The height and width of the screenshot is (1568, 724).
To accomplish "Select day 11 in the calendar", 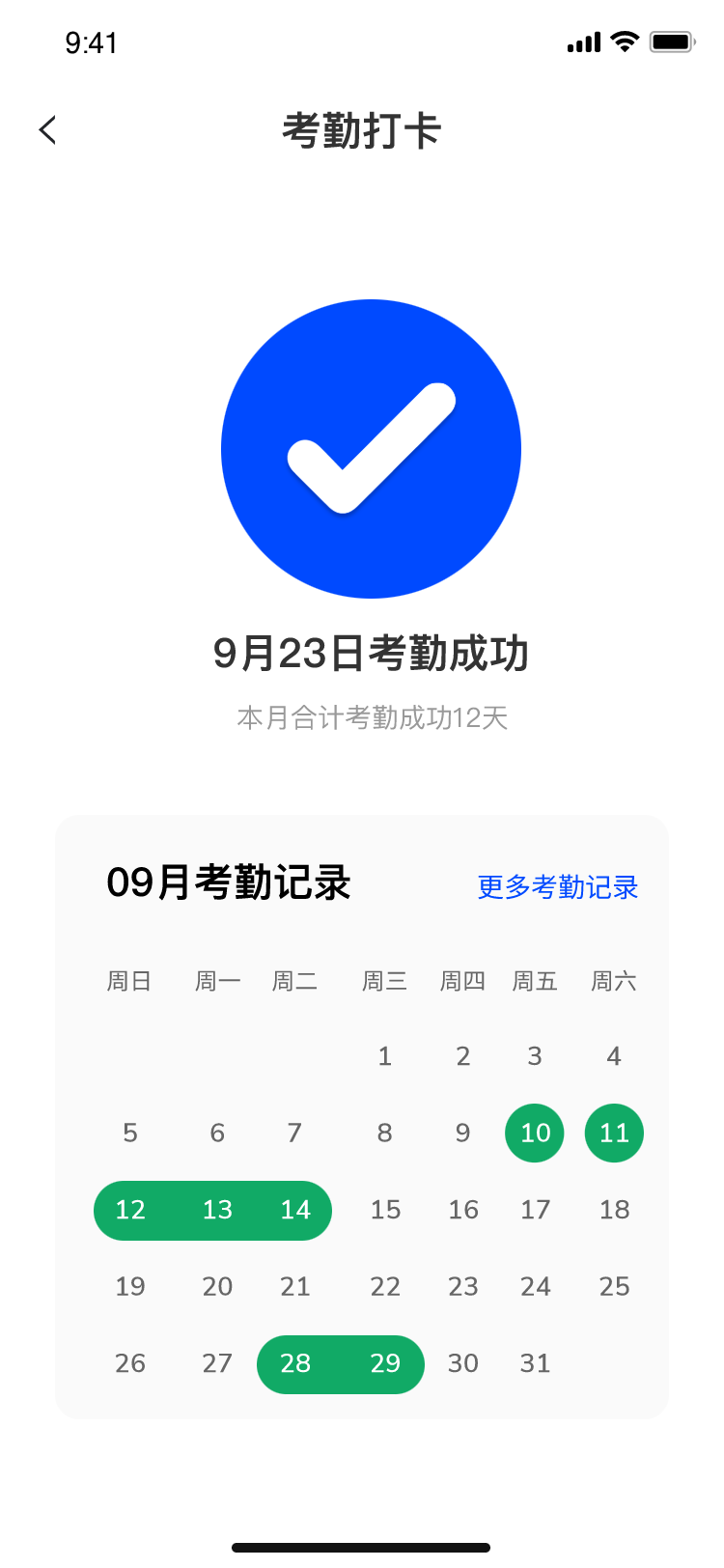I will [x=614, y=1133].
